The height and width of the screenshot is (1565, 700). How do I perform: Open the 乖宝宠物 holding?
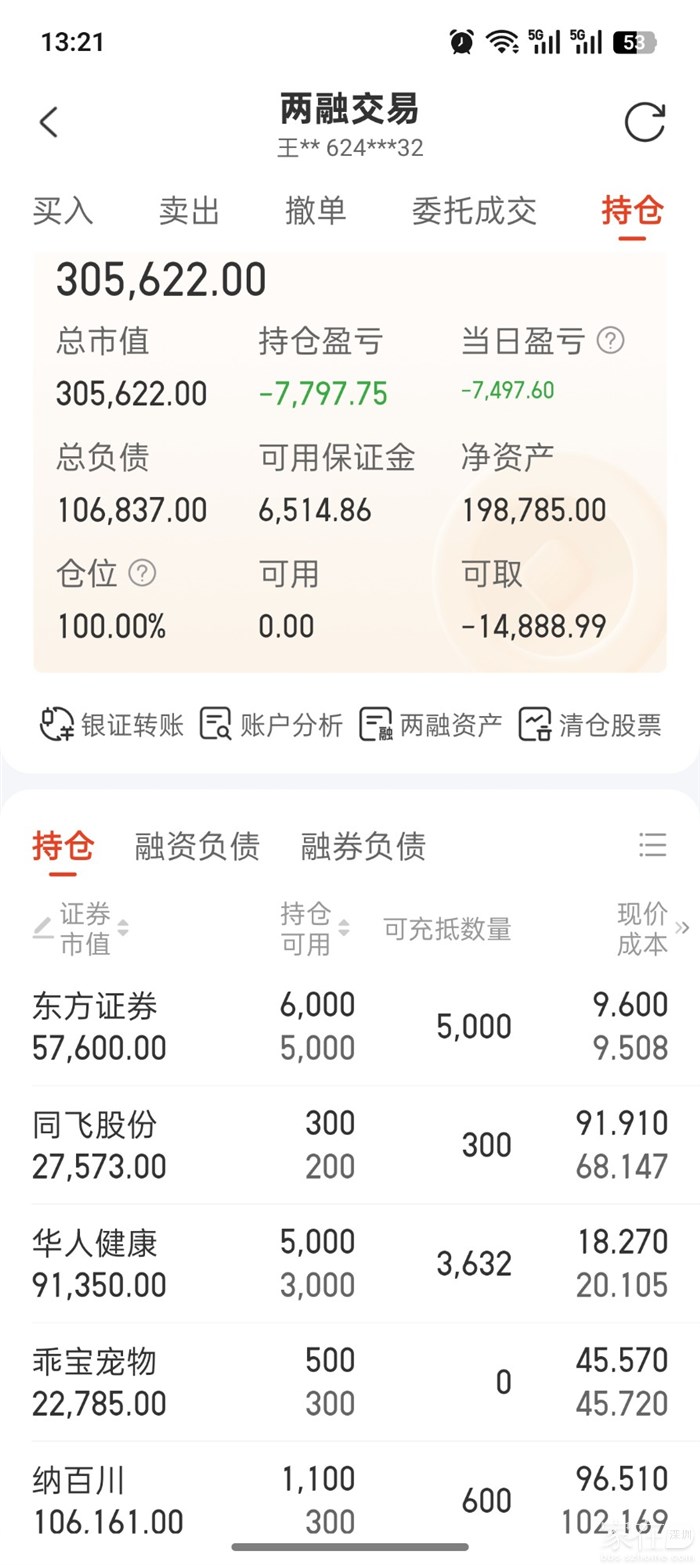pos(350,1382)
